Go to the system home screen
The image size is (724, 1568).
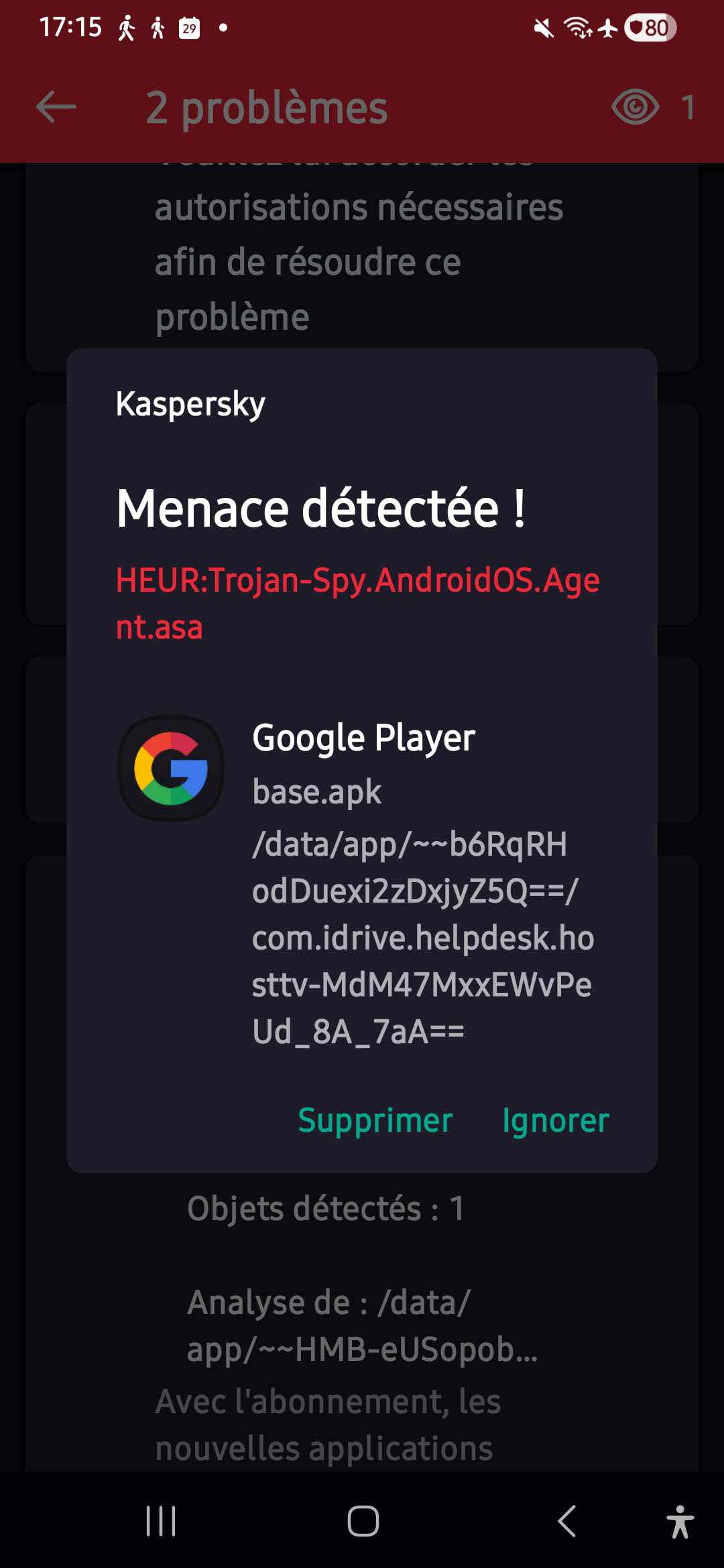click(363, 1521)
